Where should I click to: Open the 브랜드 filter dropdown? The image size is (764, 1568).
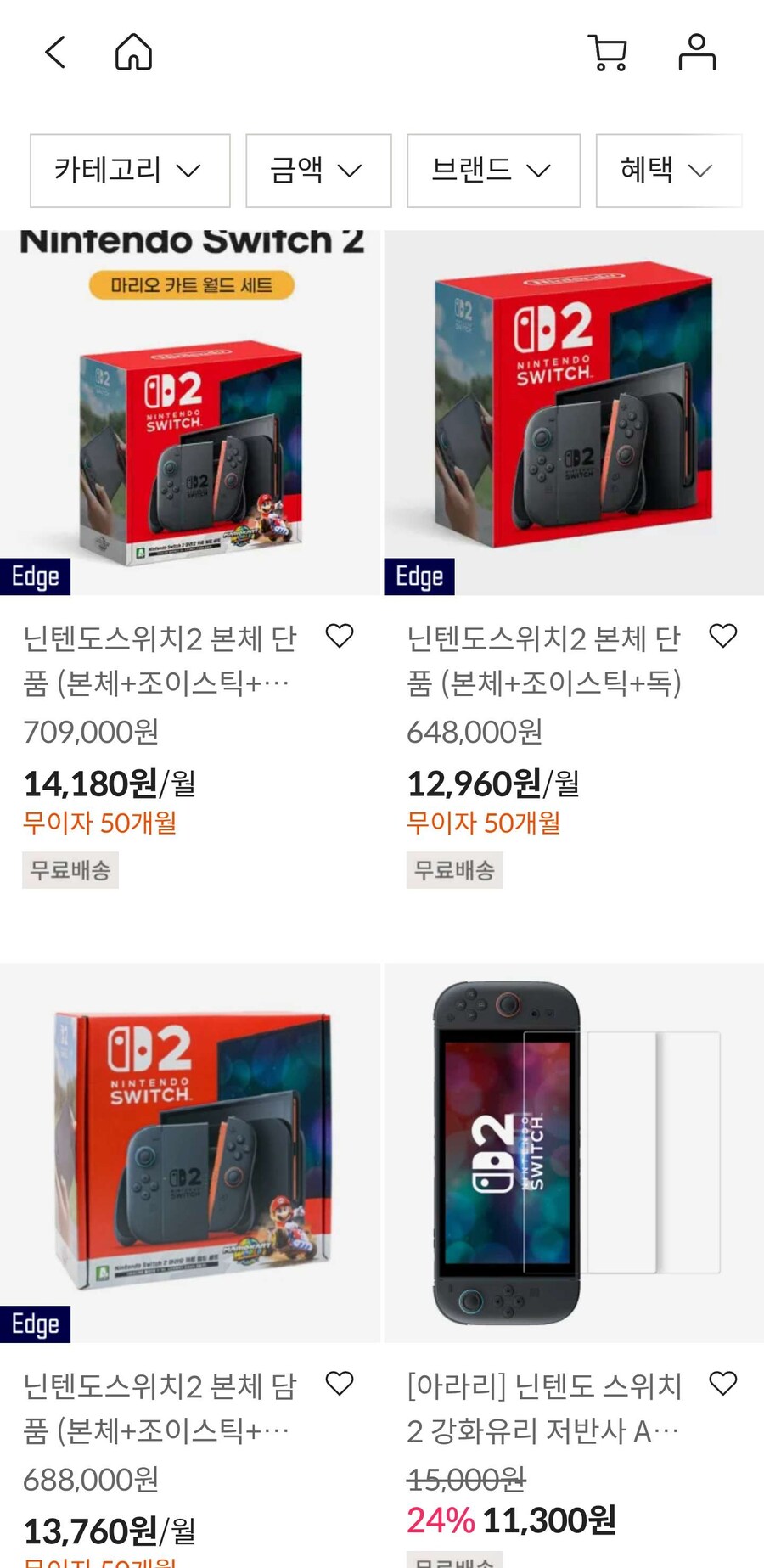(492, 171)
